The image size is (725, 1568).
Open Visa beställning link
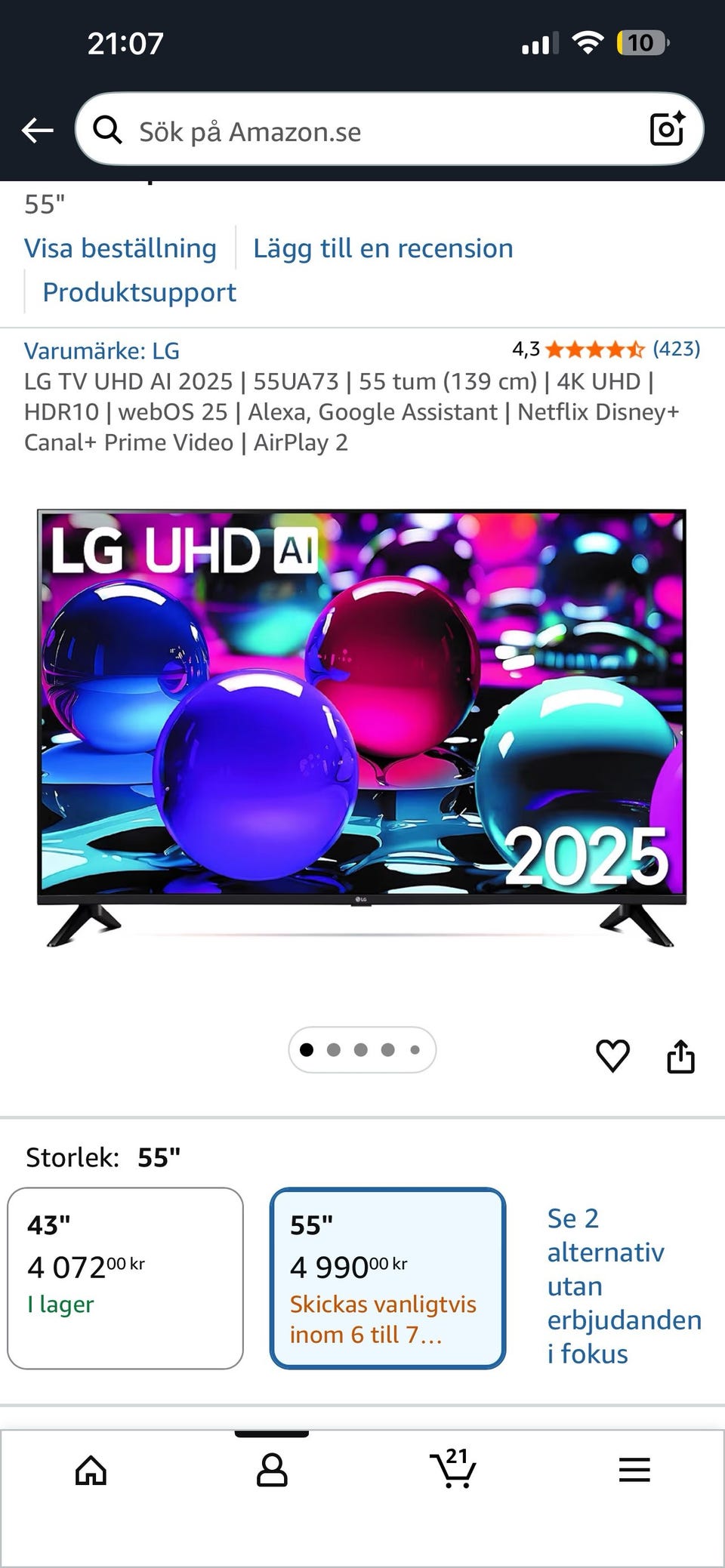120,248
